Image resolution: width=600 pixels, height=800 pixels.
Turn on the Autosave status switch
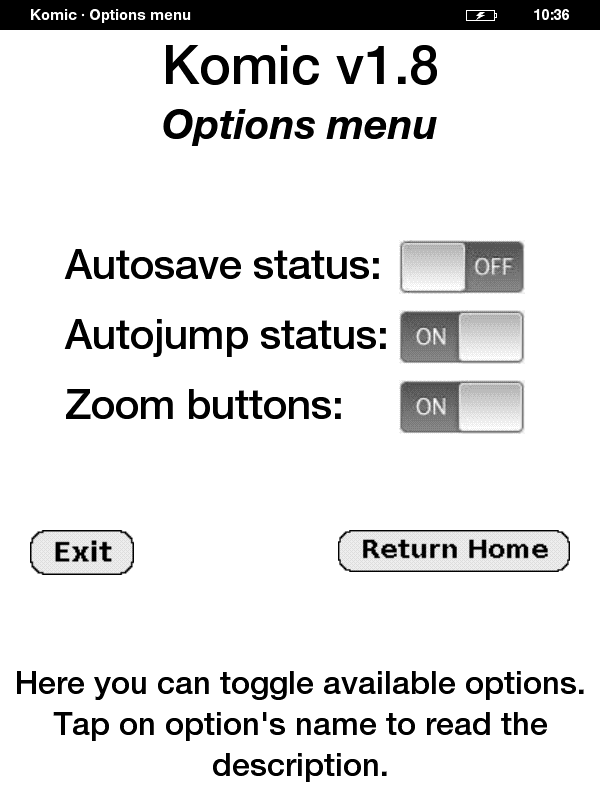tap(461, 267)
